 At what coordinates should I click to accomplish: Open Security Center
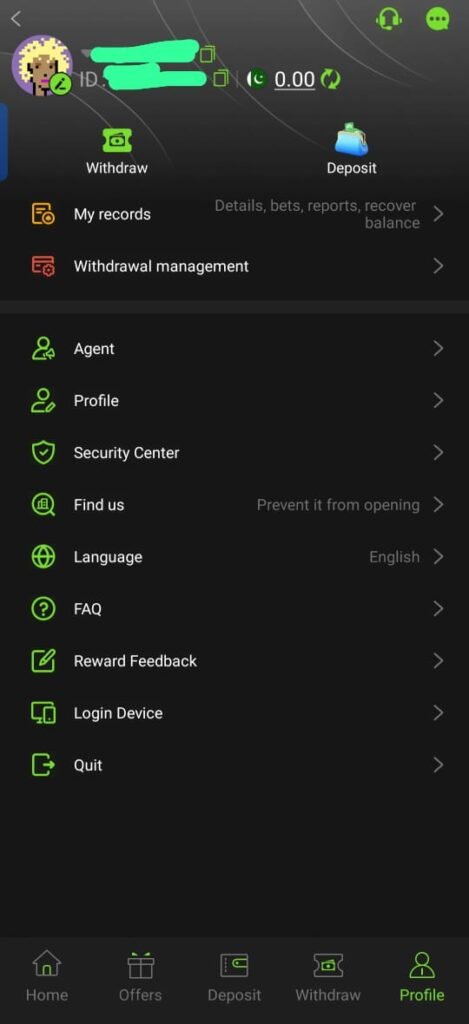pyautogui.click(x=234, y=453)
